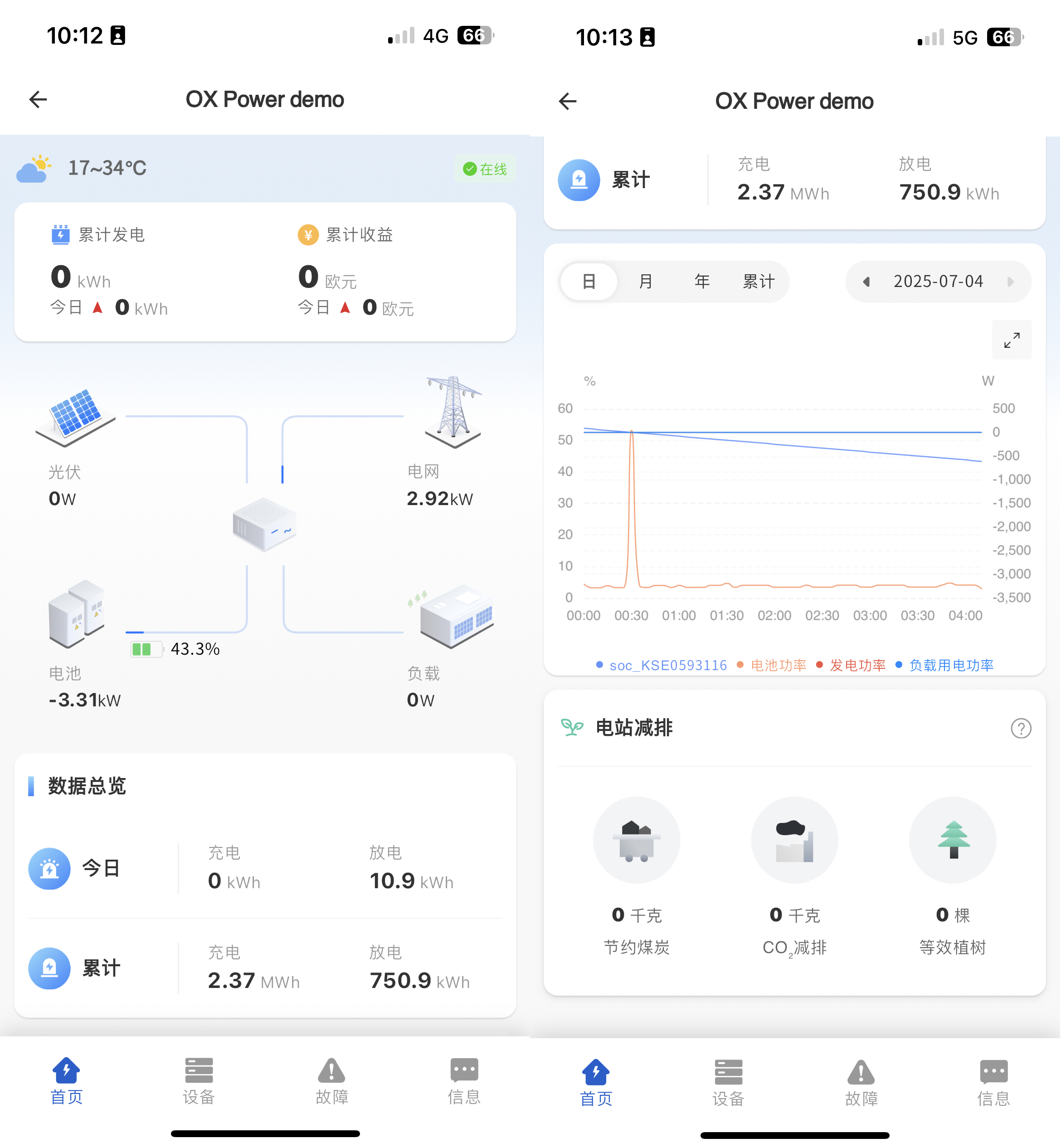Toggle the 负载用电功率 series in the legend

[x=944, y=665]
